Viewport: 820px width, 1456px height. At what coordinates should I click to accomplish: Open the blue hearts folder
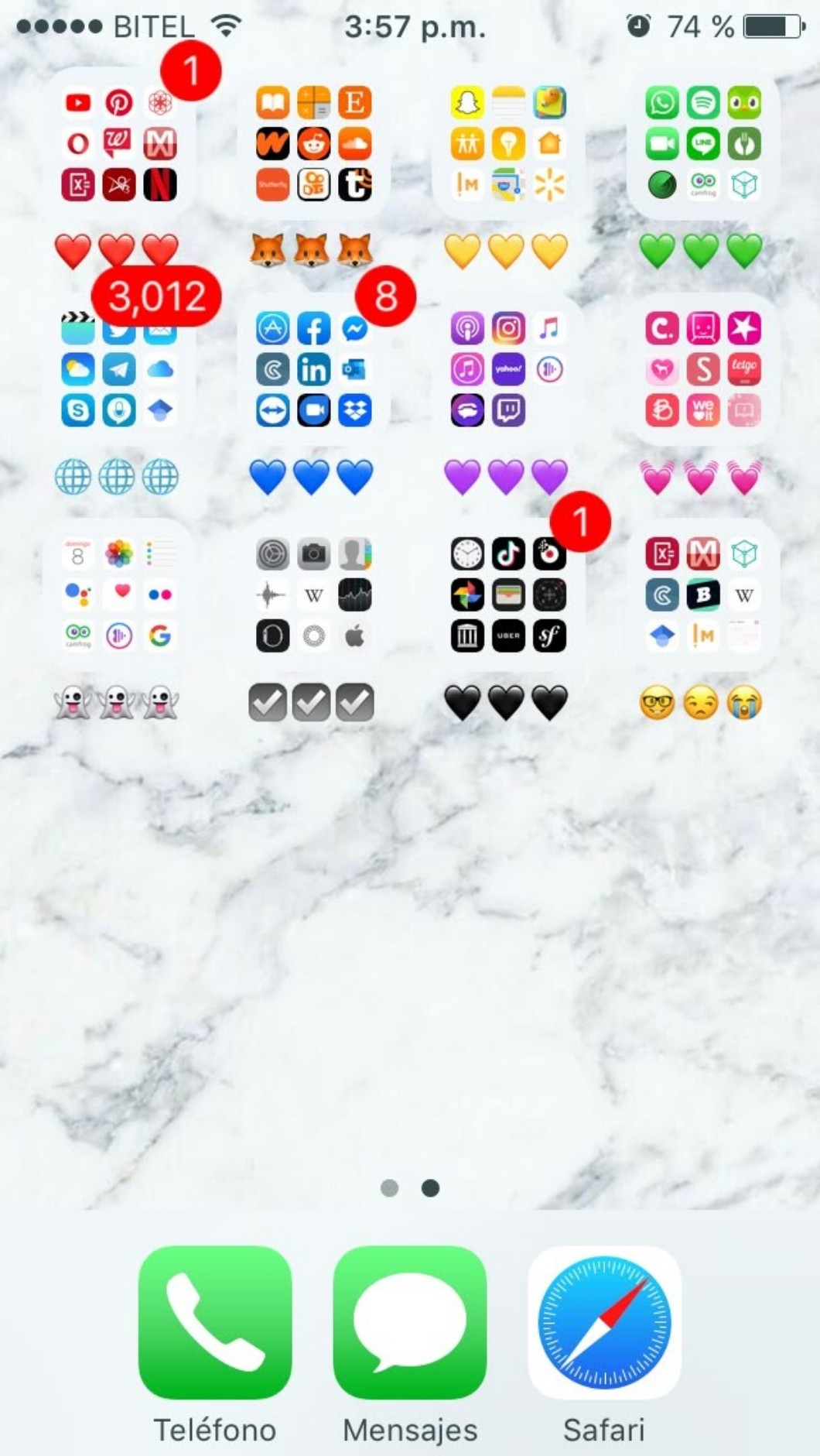click(x=313, y=370)
